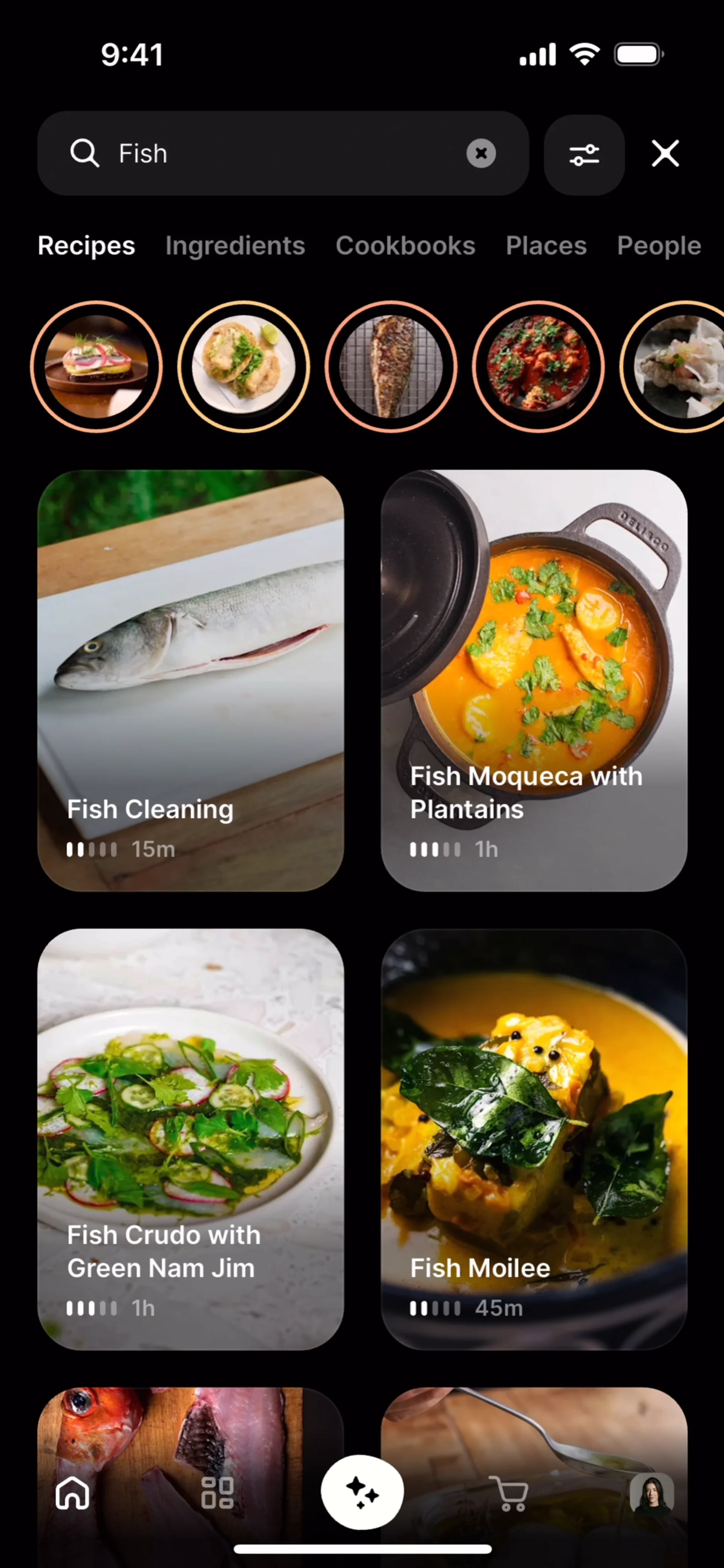Switch to the People tab
This screenshot has width=724, height=1568.
point(658,246)
